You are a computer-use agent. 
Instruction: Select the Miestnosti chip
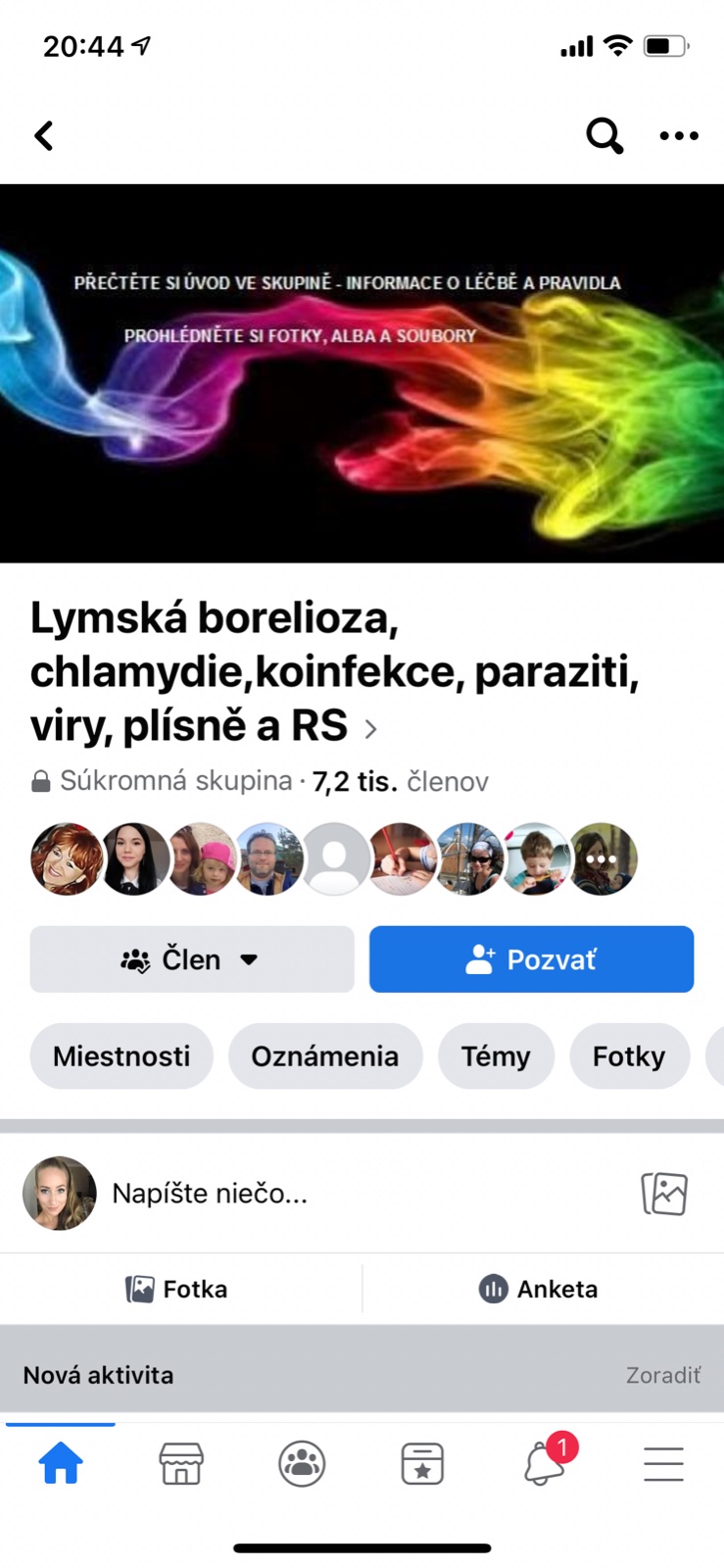(x=121, y=1056)
